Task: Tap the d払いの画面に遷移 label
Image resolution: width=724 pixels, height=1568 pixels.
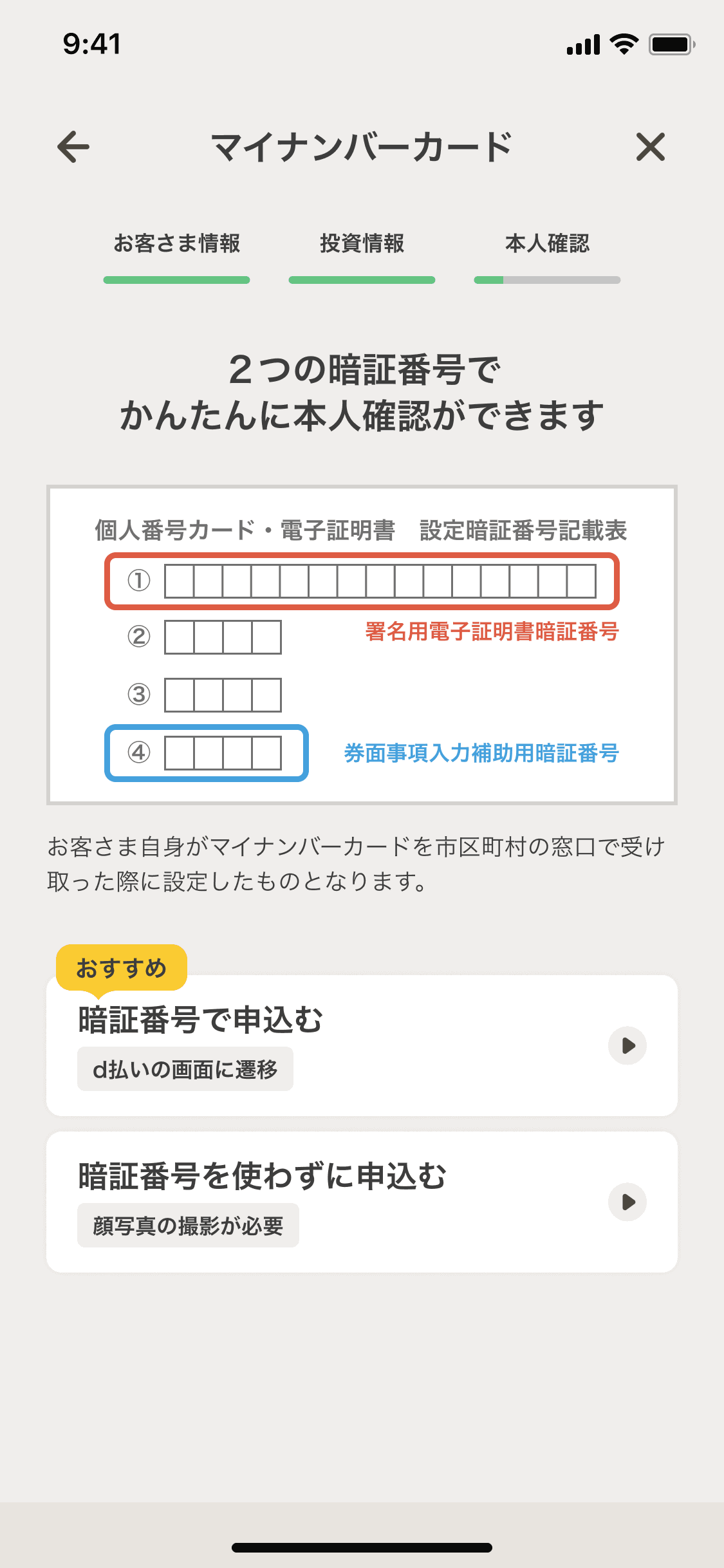Action: click(185, 1069)
